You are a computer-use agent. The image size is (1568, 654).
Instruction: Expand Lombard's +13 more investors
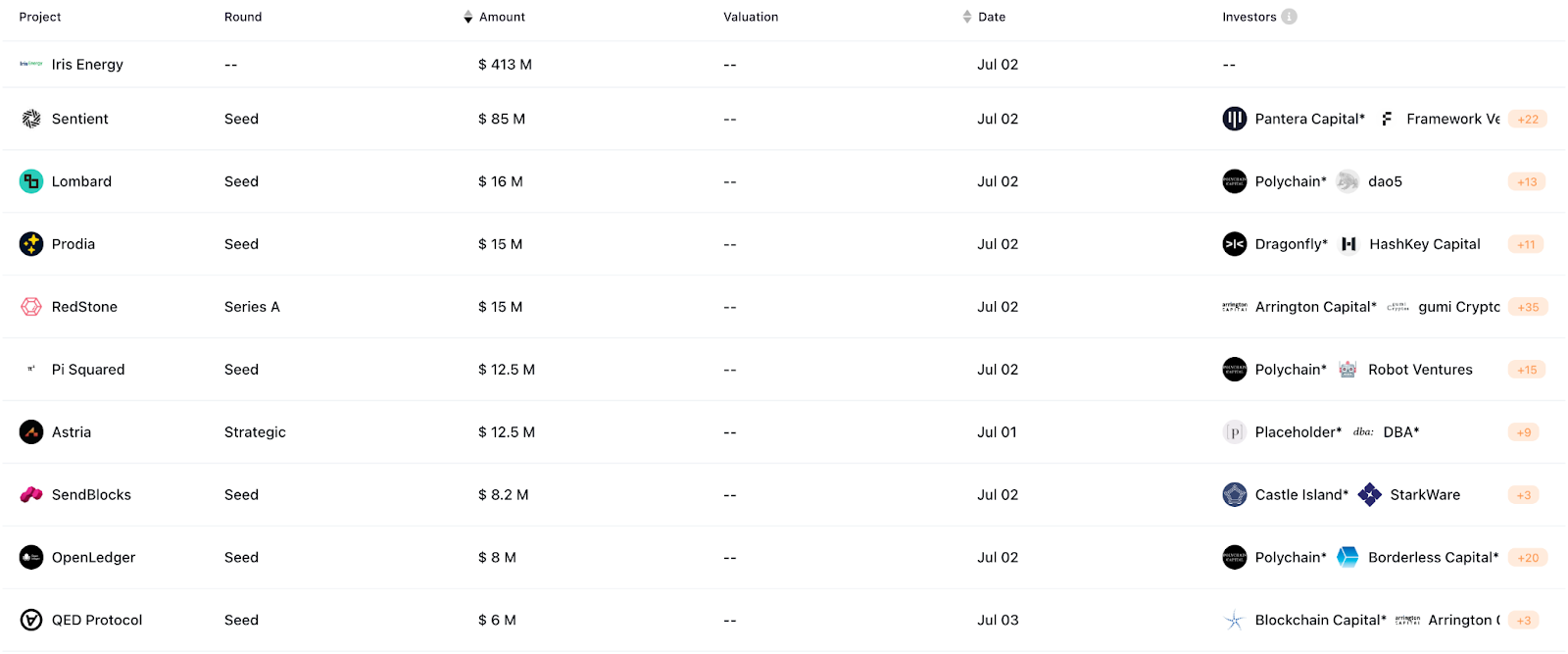pos(1526,182)
